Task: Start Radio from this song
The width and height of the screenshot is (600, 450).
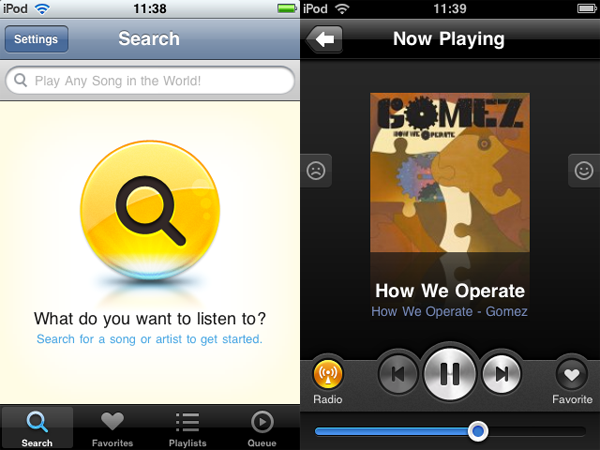Action: [328, 377]
